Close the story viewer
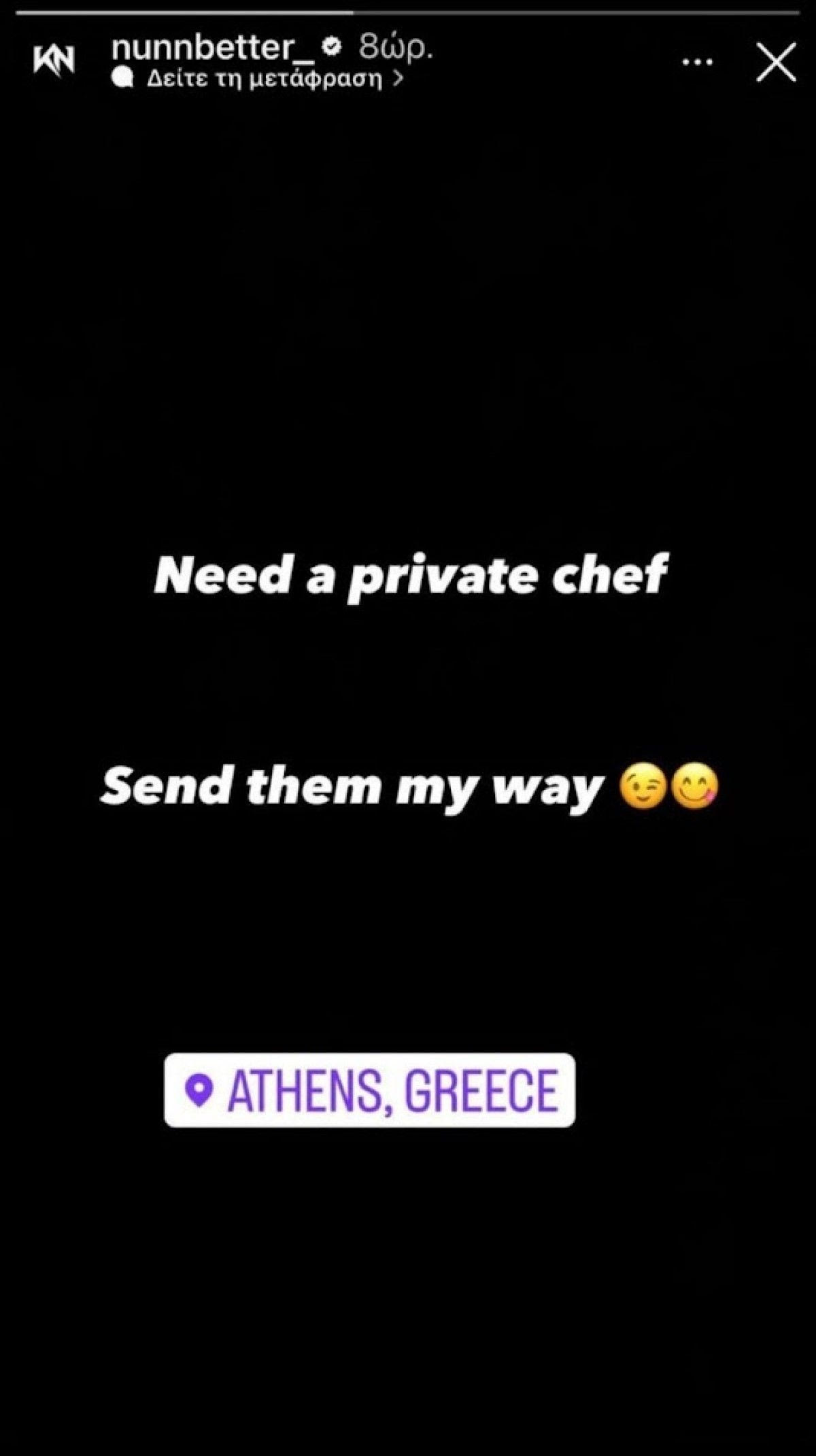816x1456 pixels. pos(776,63)
